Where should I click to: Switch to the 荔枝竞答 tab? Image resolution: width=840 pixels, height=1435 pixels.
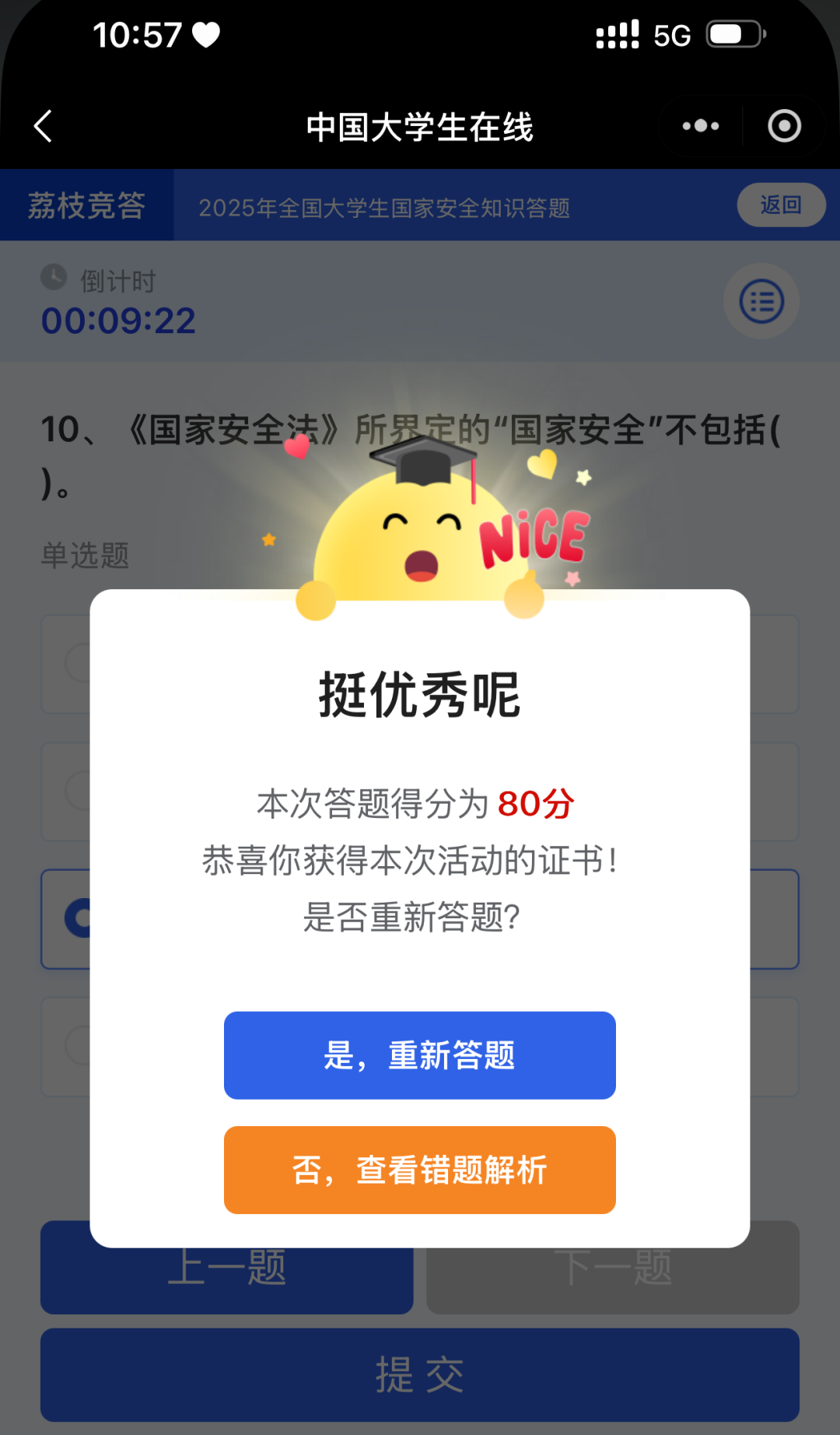point(87,205)
